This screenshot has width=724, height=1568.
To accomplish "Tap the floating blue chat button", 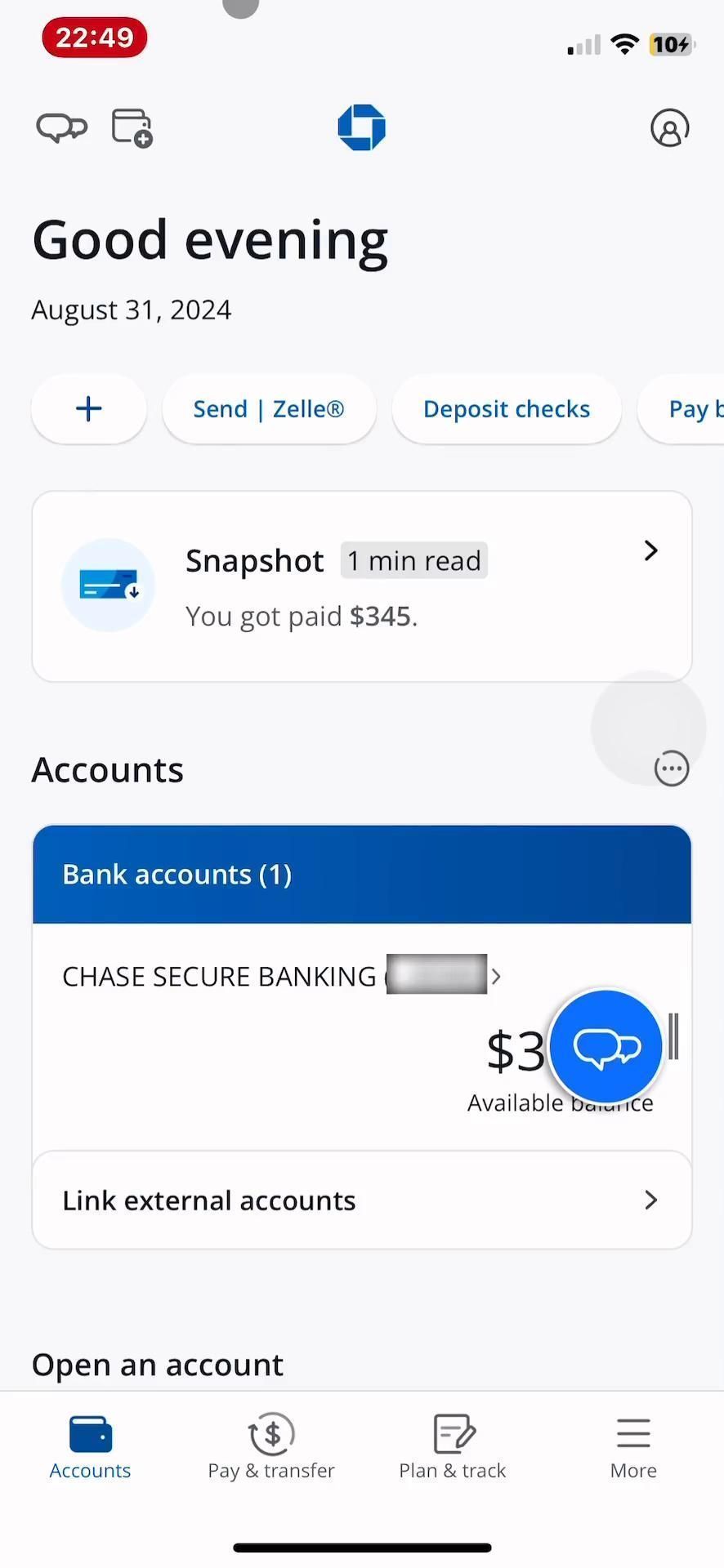I will tap(606, 1046).
